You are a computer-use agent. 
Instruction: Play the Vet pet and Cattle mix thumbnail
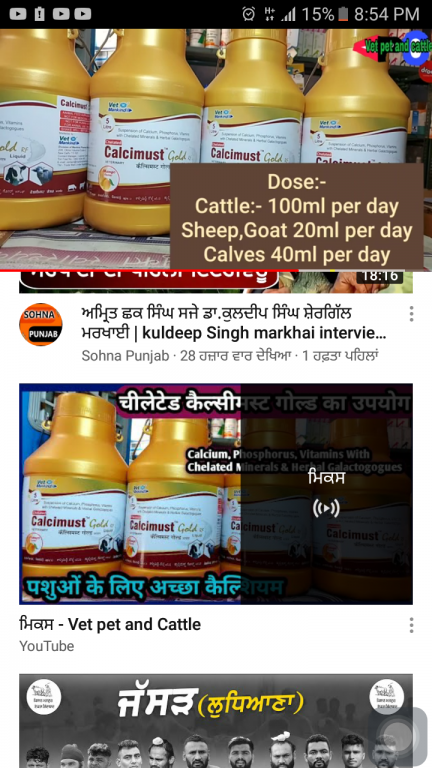[216, 494]
